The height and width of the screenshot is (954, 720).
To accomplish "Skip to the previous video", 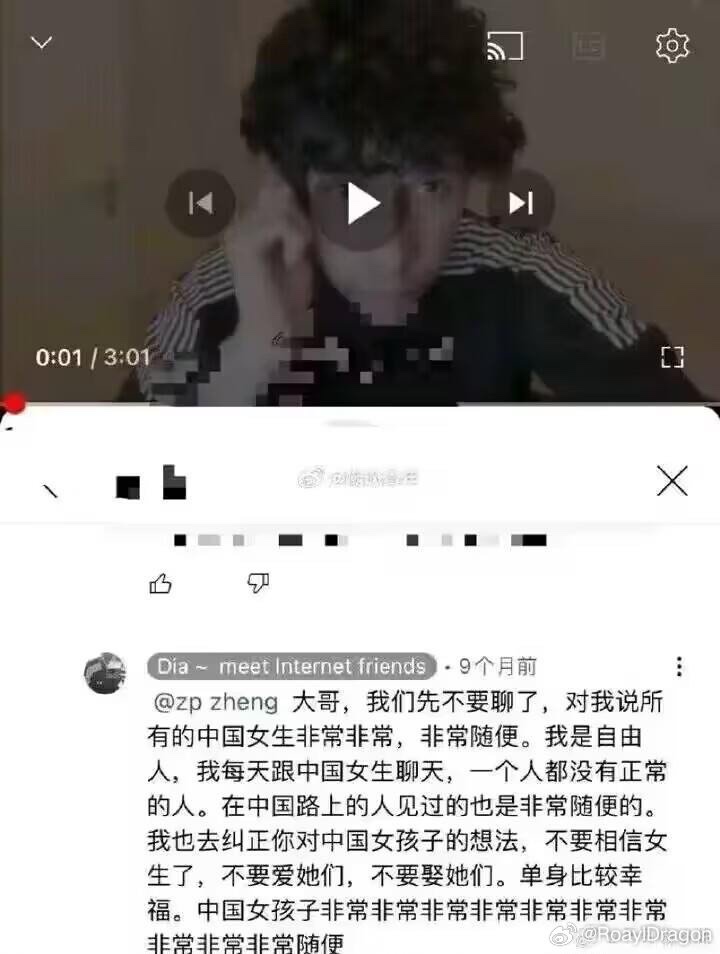I will point(200,204).
